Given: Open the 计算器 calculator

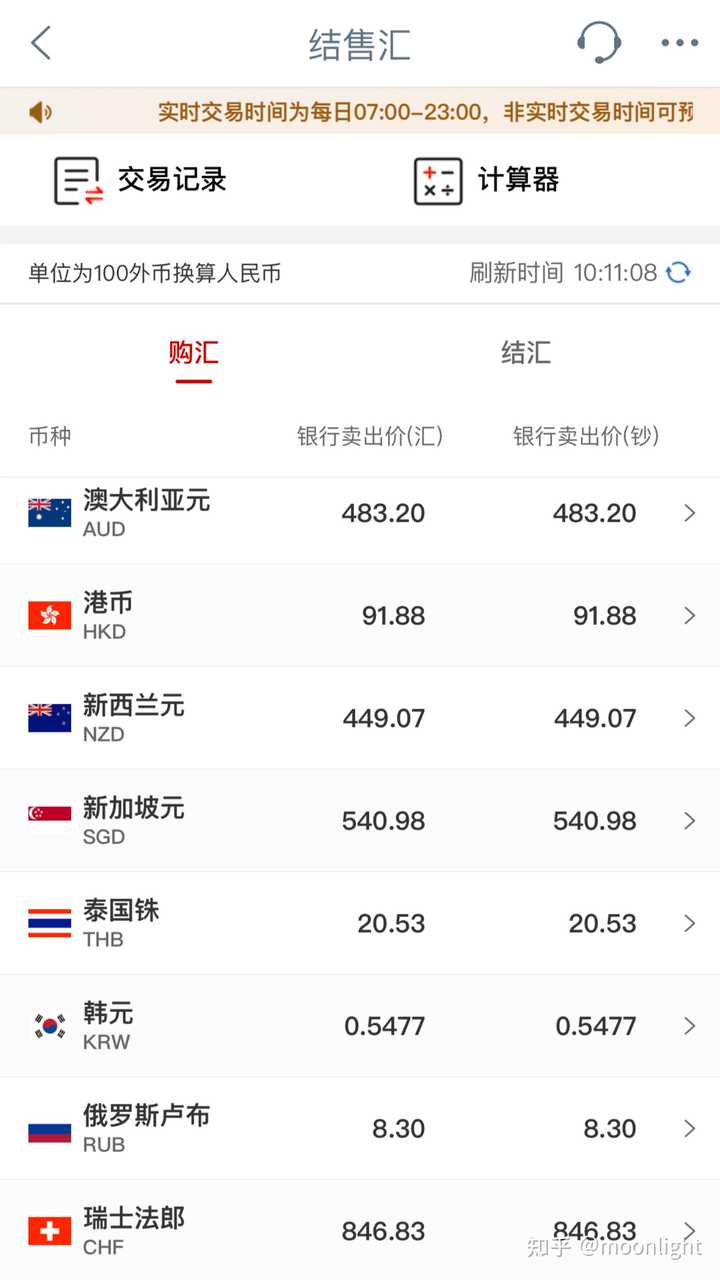Looking at the screenshot, I should (x=487, y=181).
